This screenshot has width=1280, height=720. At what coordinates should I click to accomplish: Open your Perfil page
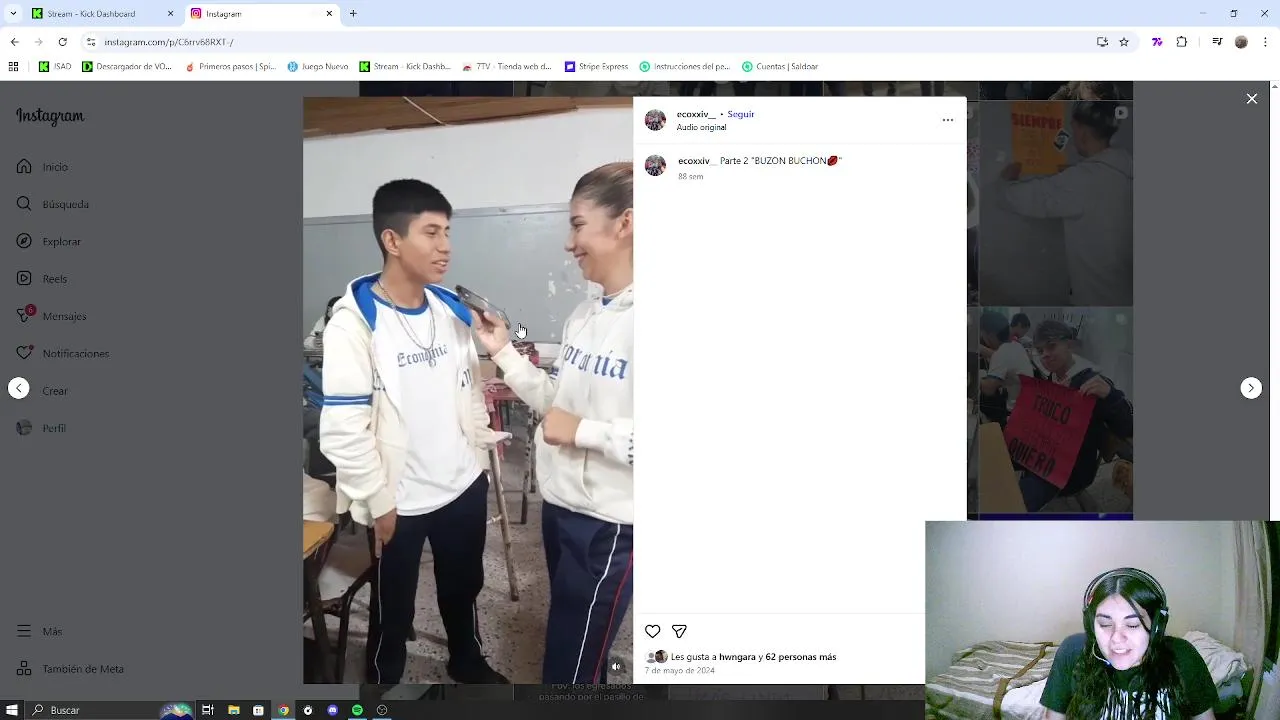54,428
